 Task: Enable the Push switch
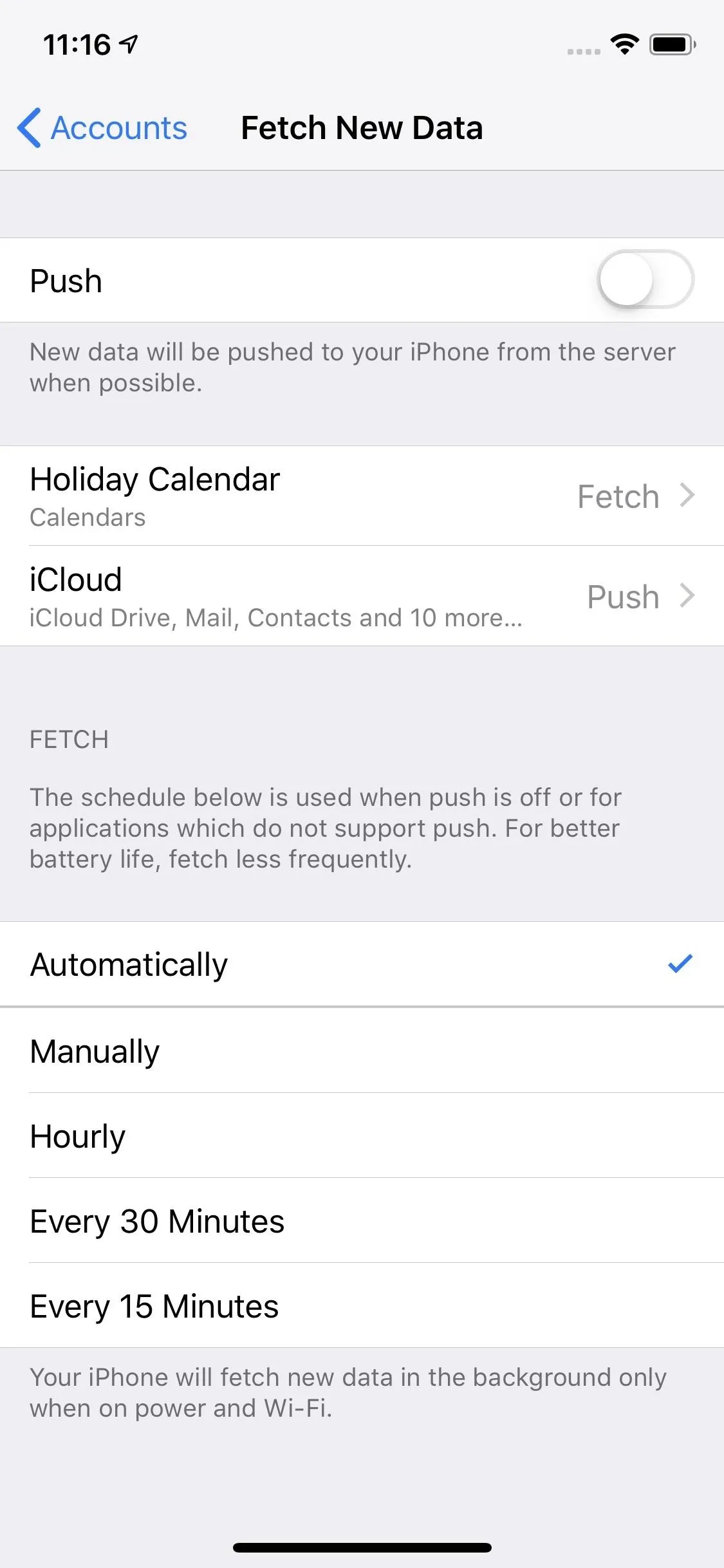[x=645, y=280]
